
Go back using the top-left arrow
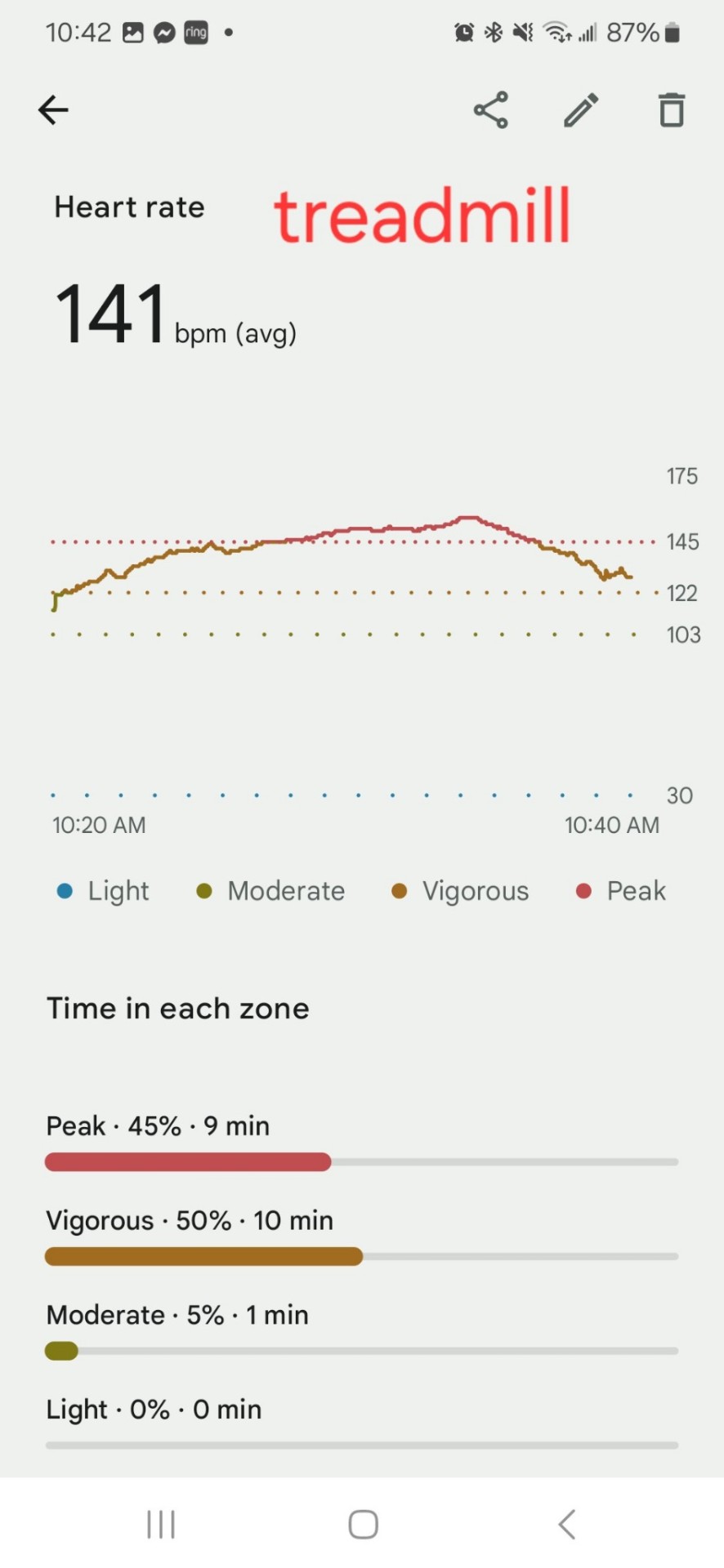pyautogui.click(x=53, y=110)
